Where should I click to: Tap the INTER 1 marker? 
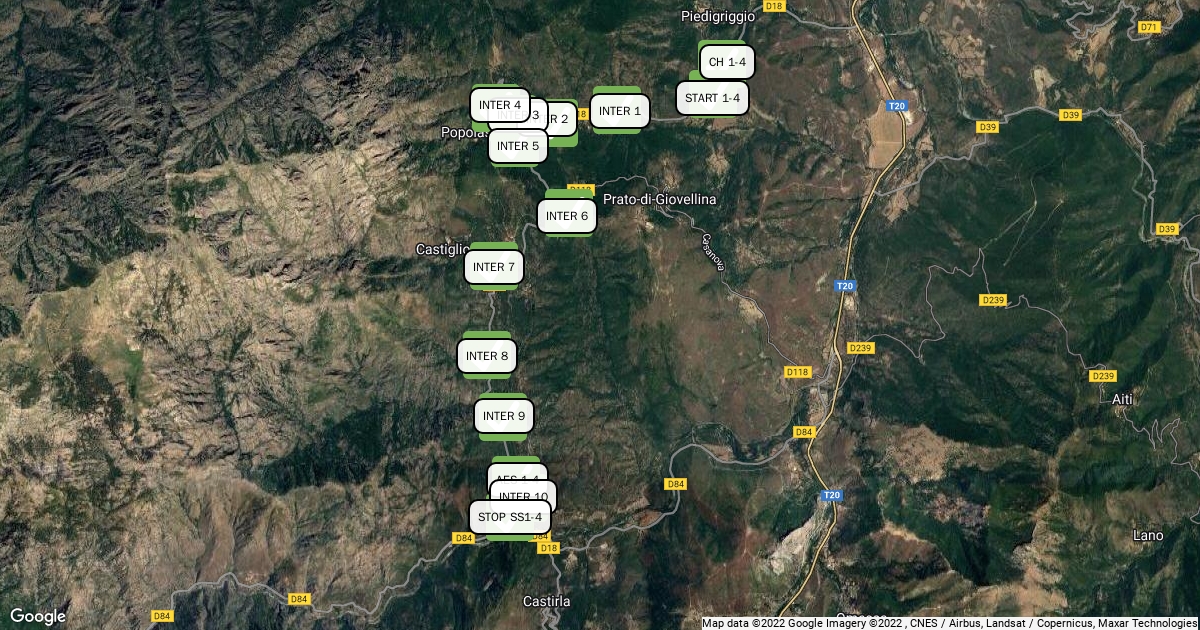[620, 111]
